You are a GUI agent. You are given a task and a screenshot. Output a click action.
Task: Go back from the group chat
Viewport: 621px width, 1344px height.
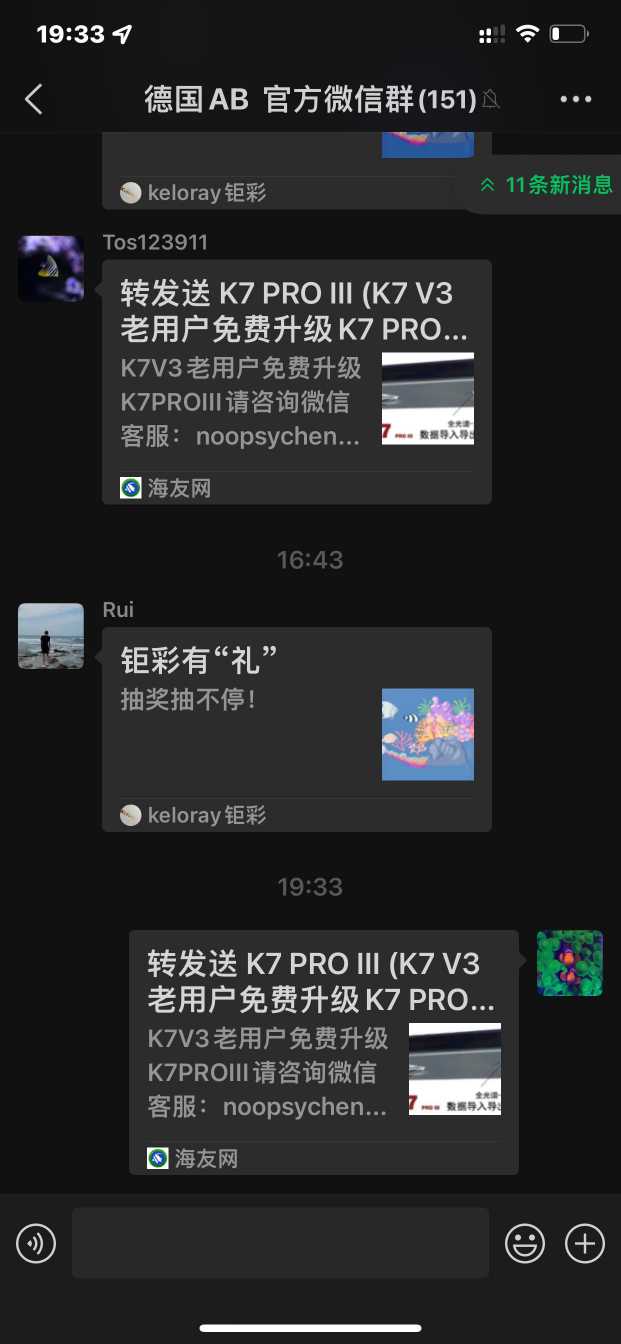point(34,99)
